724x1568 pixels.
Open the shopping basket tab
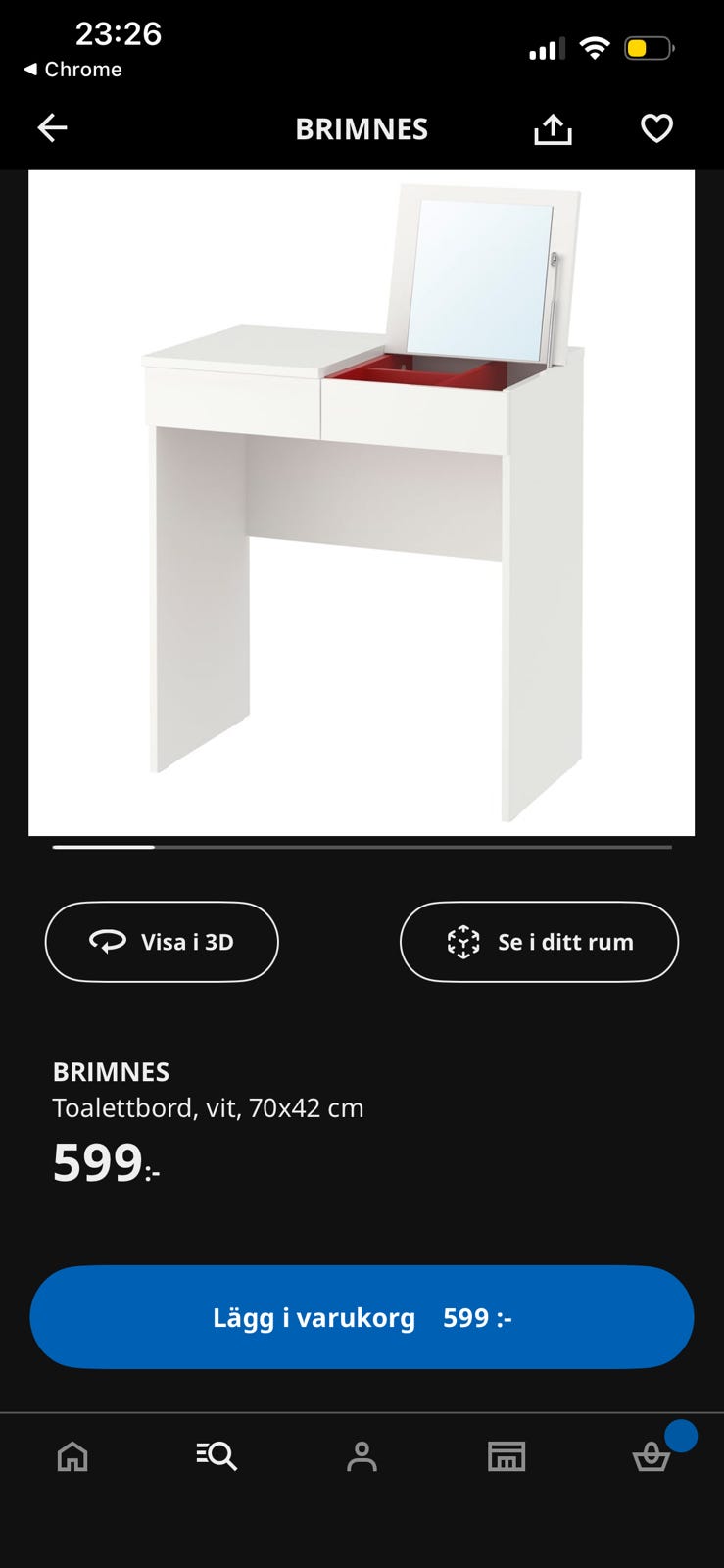click(652, 1458)
